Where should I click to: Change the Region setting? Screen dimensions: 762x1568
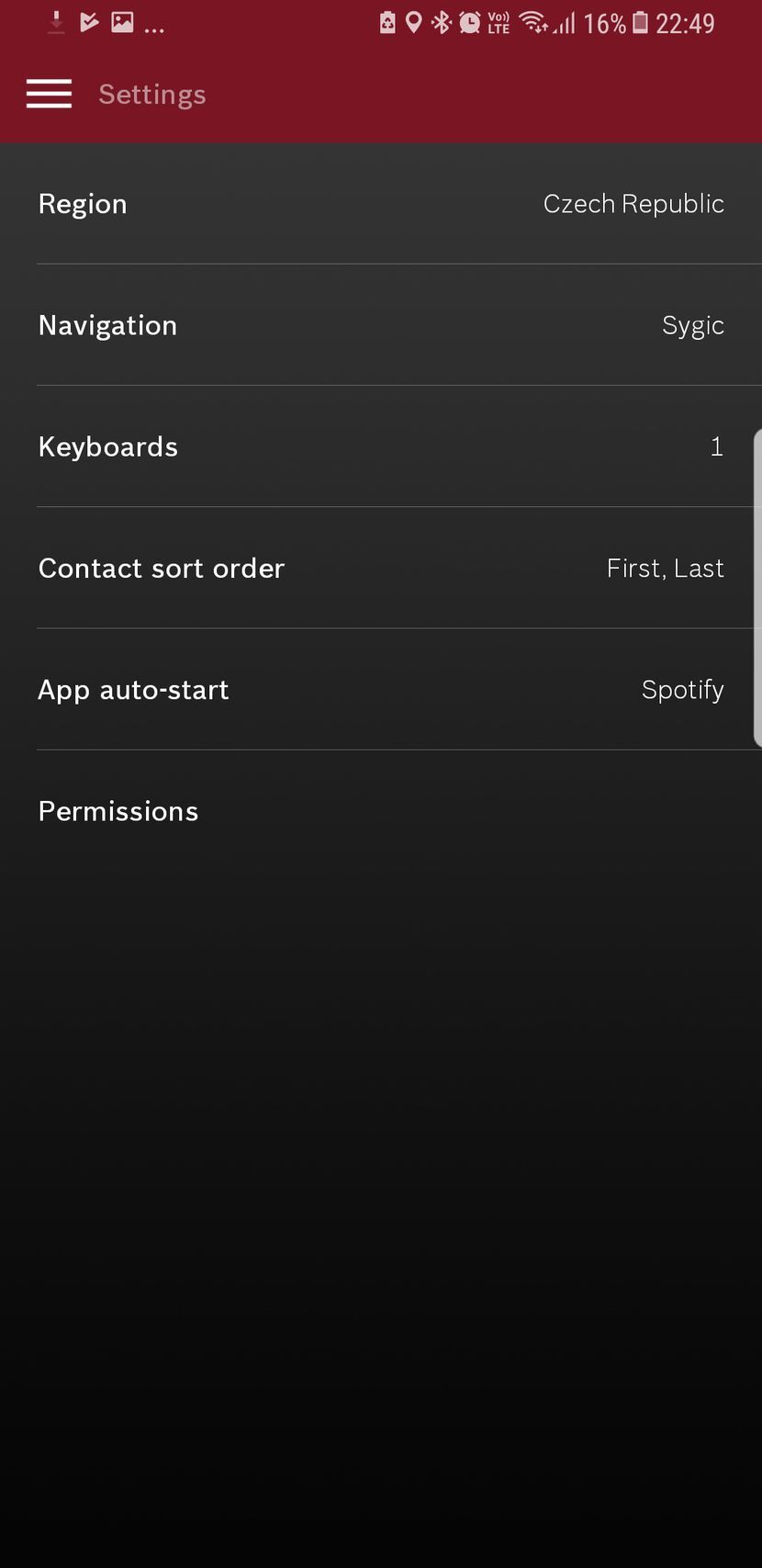pyautogui.click(x=380, y=204)
